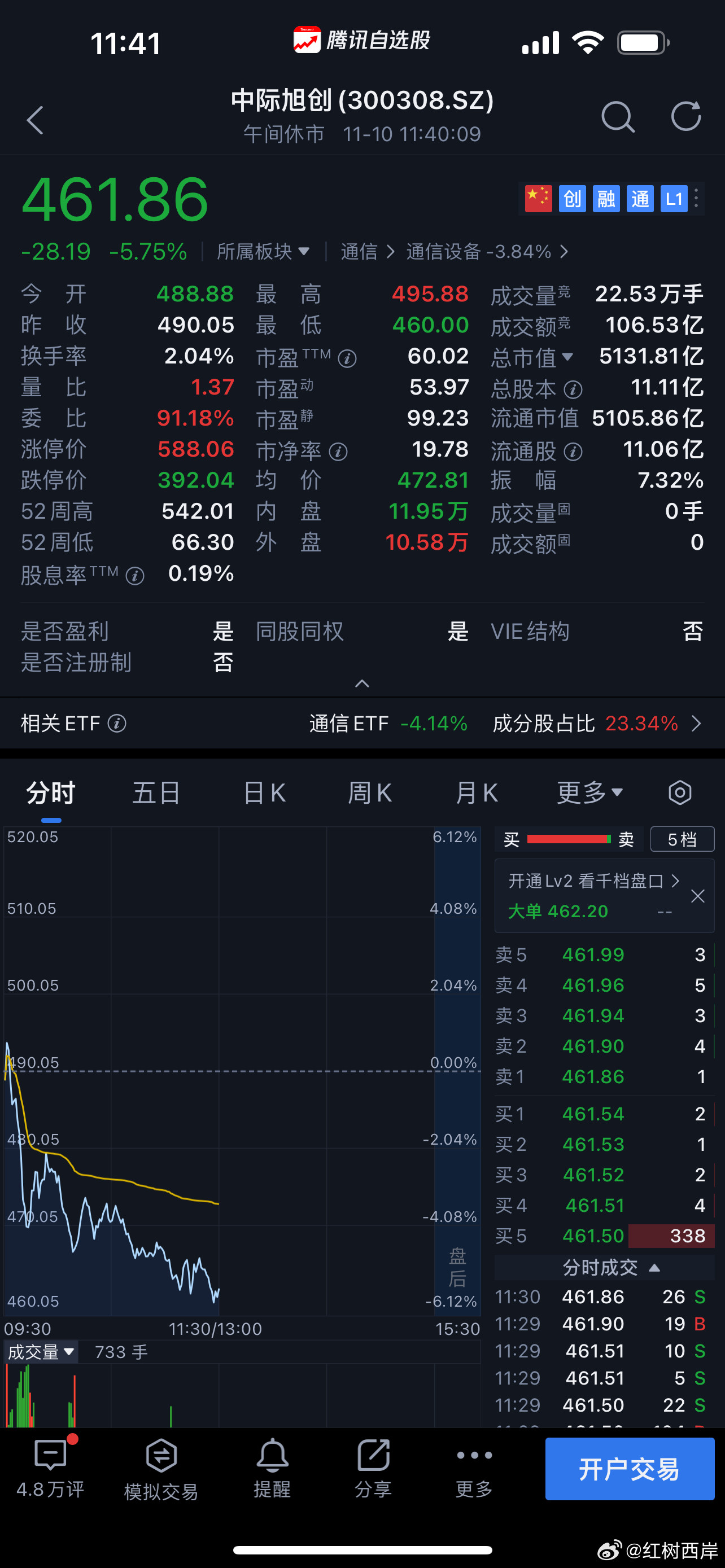Tap the info icon next to 总股本
This screenshot has width=725, height=1568.
(573, 389)
